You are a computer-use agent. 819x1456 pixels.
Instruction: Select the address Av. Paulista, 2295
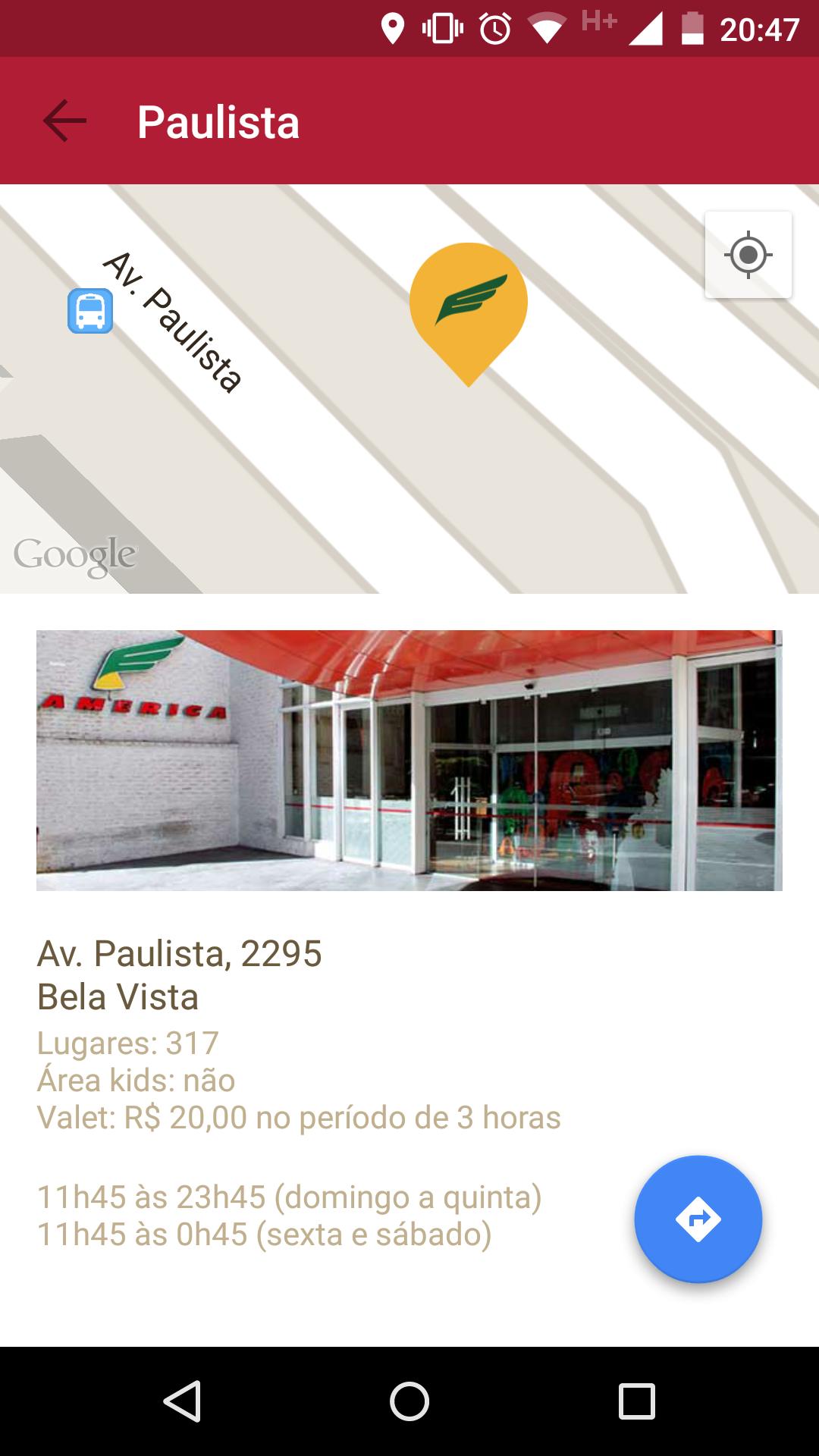pyautogui.click(x=180, y=954)
